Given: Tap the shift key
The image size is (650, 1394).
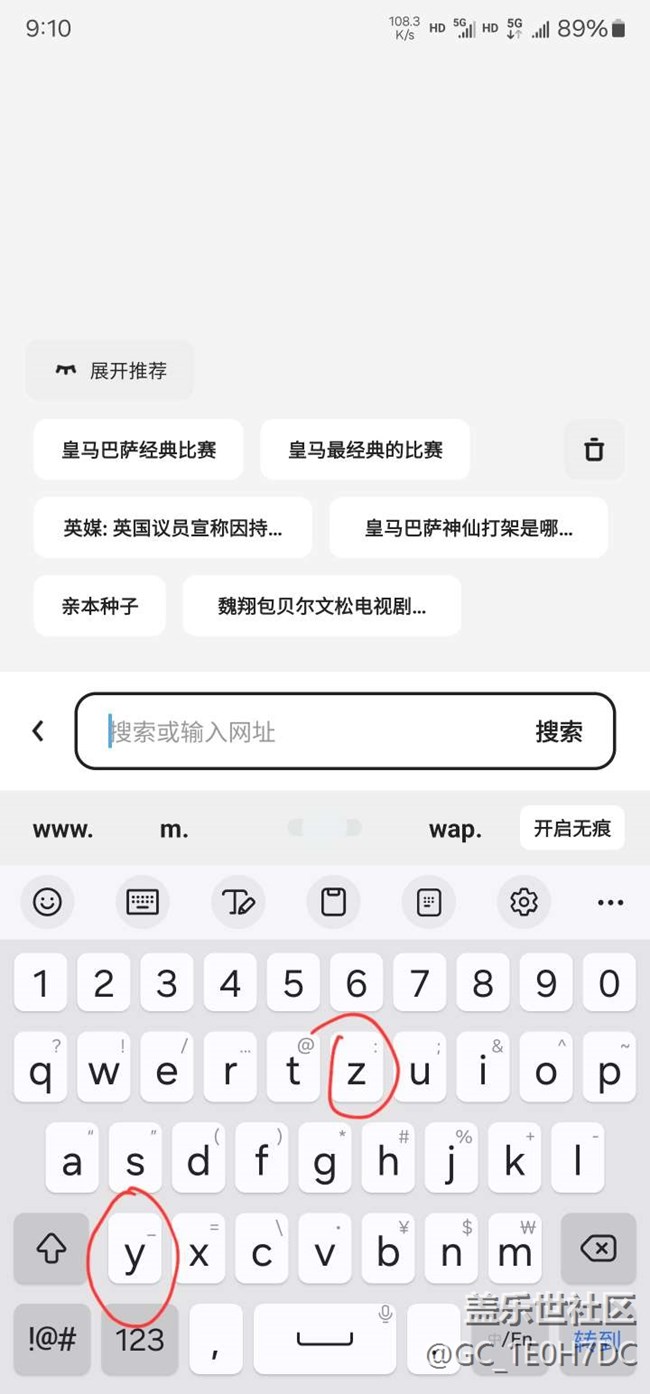Looking at the screenshot, I should 50,1248.
